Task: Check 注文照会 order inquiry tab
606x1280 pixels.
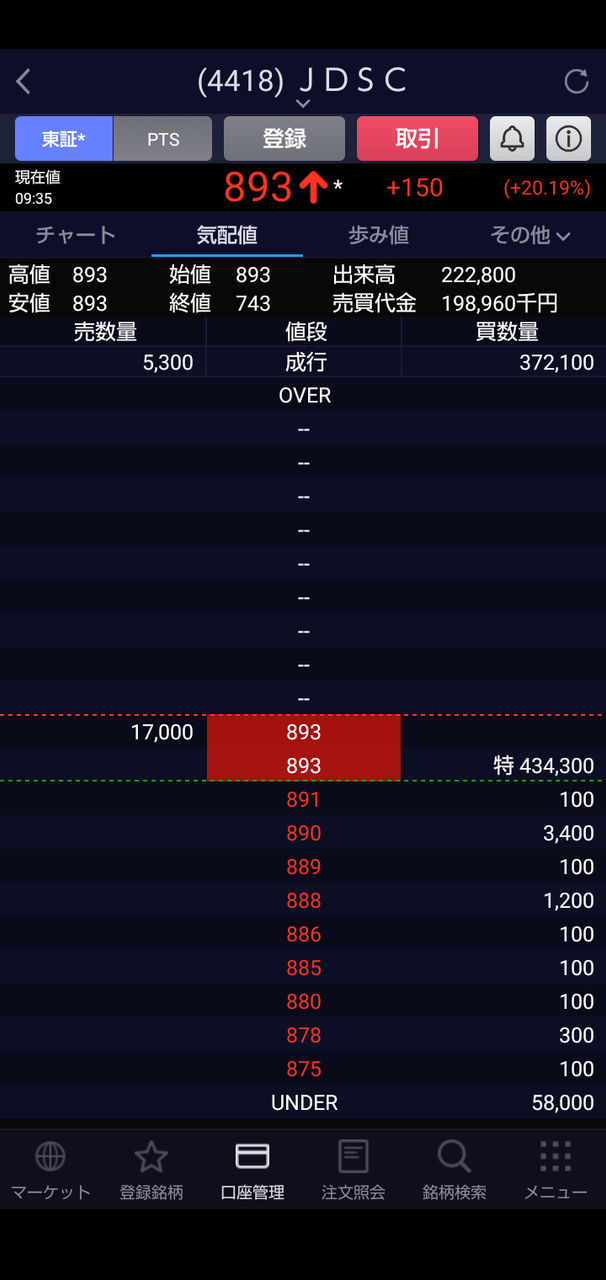Action: point(353,1170)
